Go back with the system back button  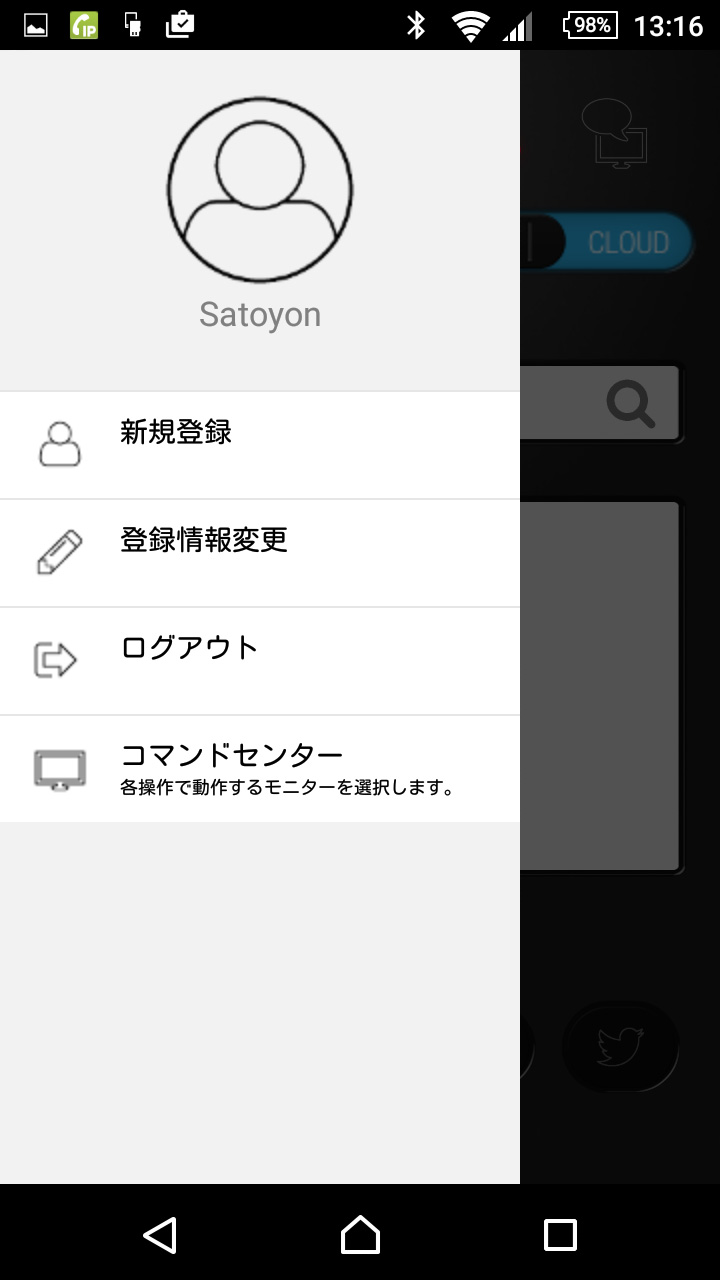[160, 1235]
